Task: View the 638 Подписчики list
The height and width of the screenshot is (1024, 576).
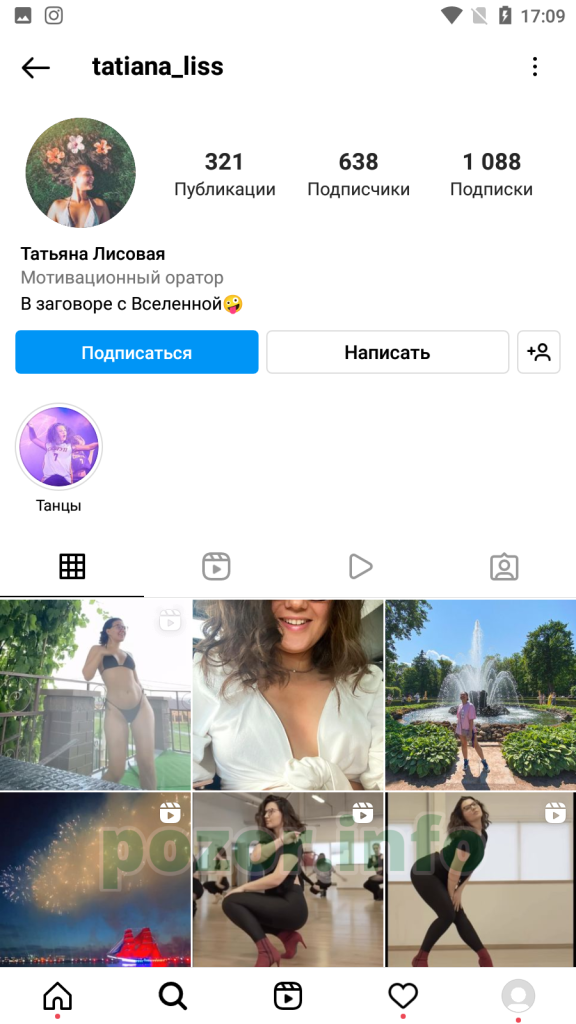Action: [359, 174]
